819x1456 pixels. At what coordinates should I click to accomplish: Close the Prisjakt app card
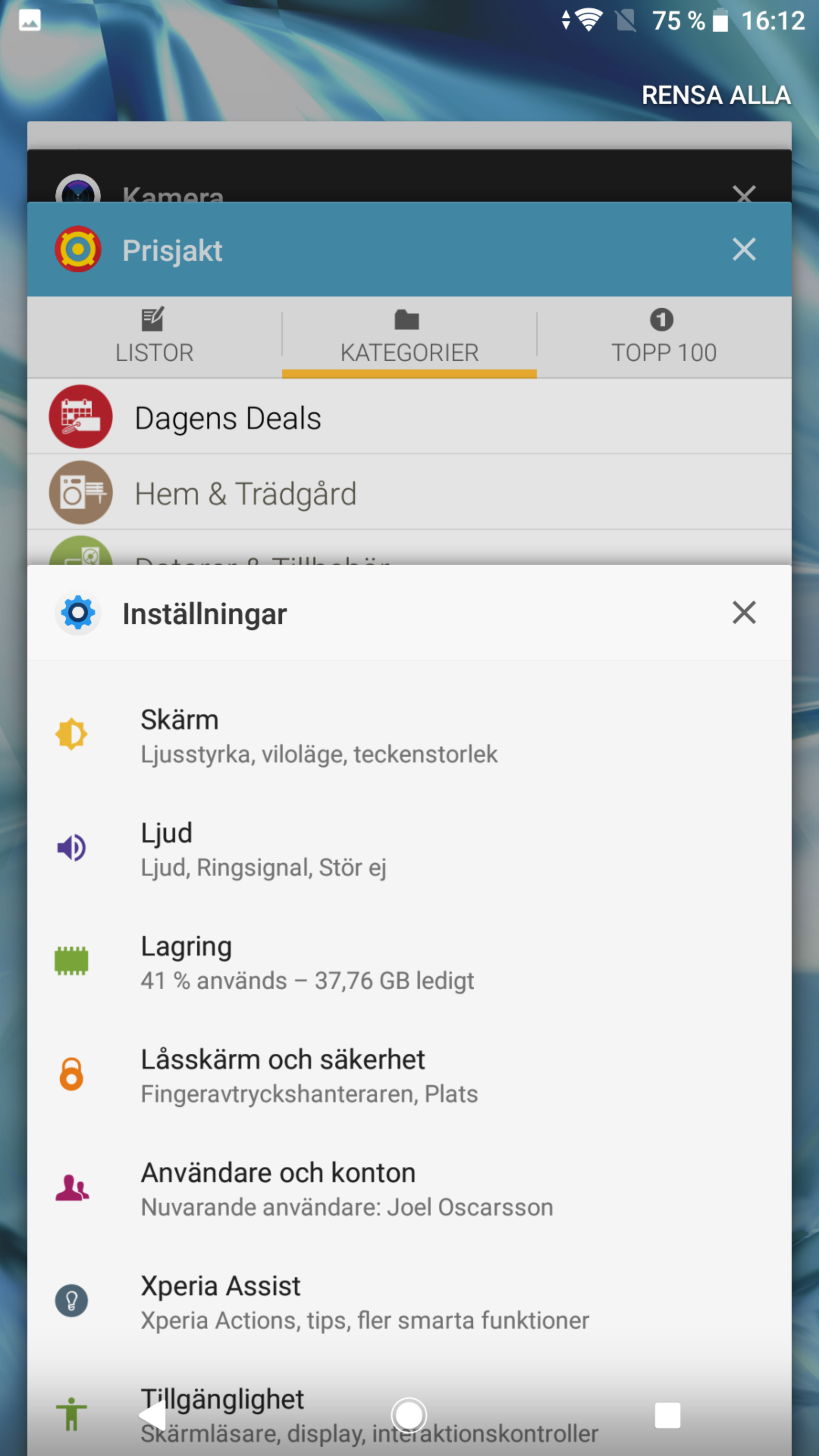pyautogui.click(x=744, y=249)
